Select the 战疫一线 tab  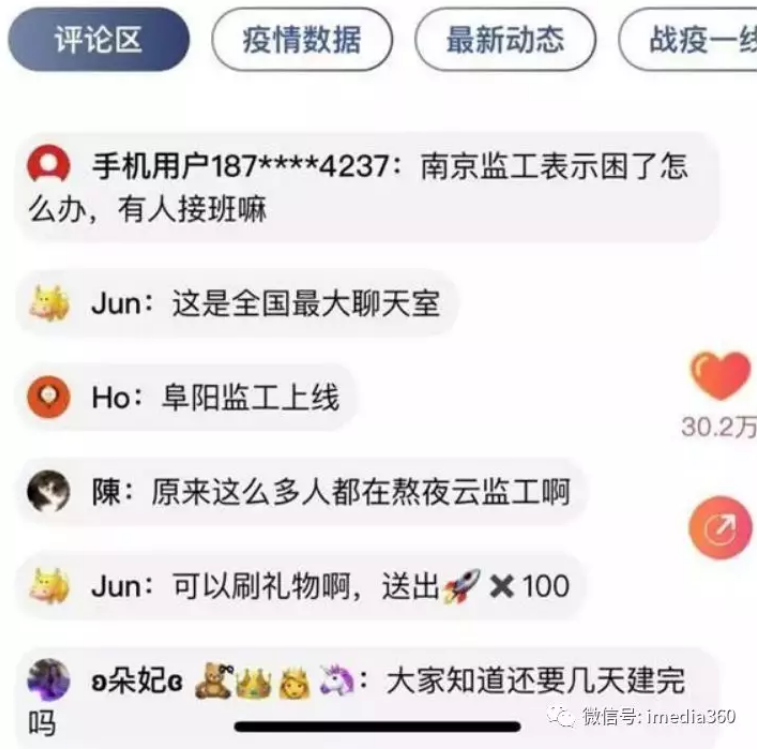tap(695, 40)
